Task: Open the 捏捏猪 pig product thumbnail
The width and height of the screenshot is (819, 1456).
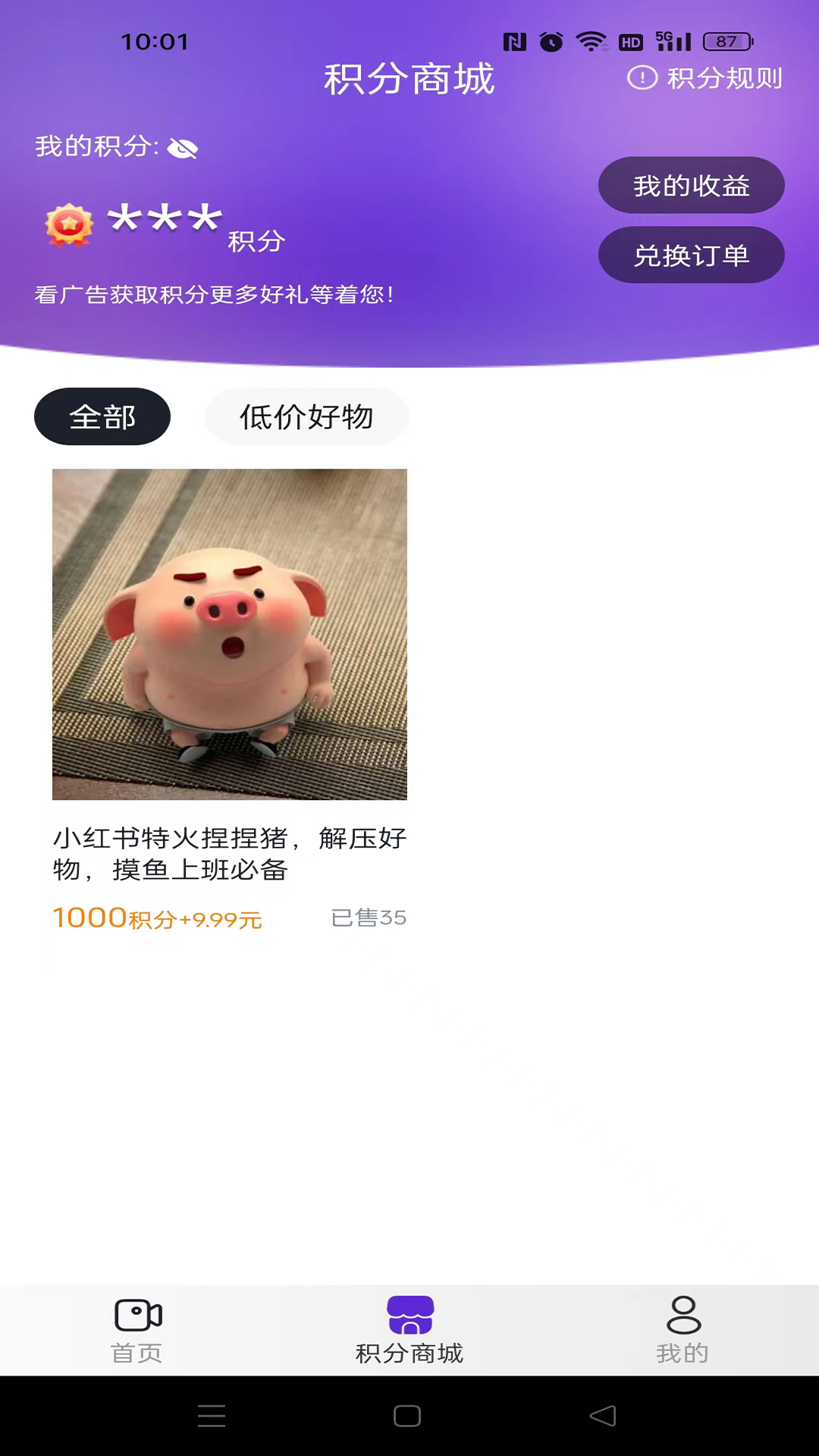Action: click(230, 634)
